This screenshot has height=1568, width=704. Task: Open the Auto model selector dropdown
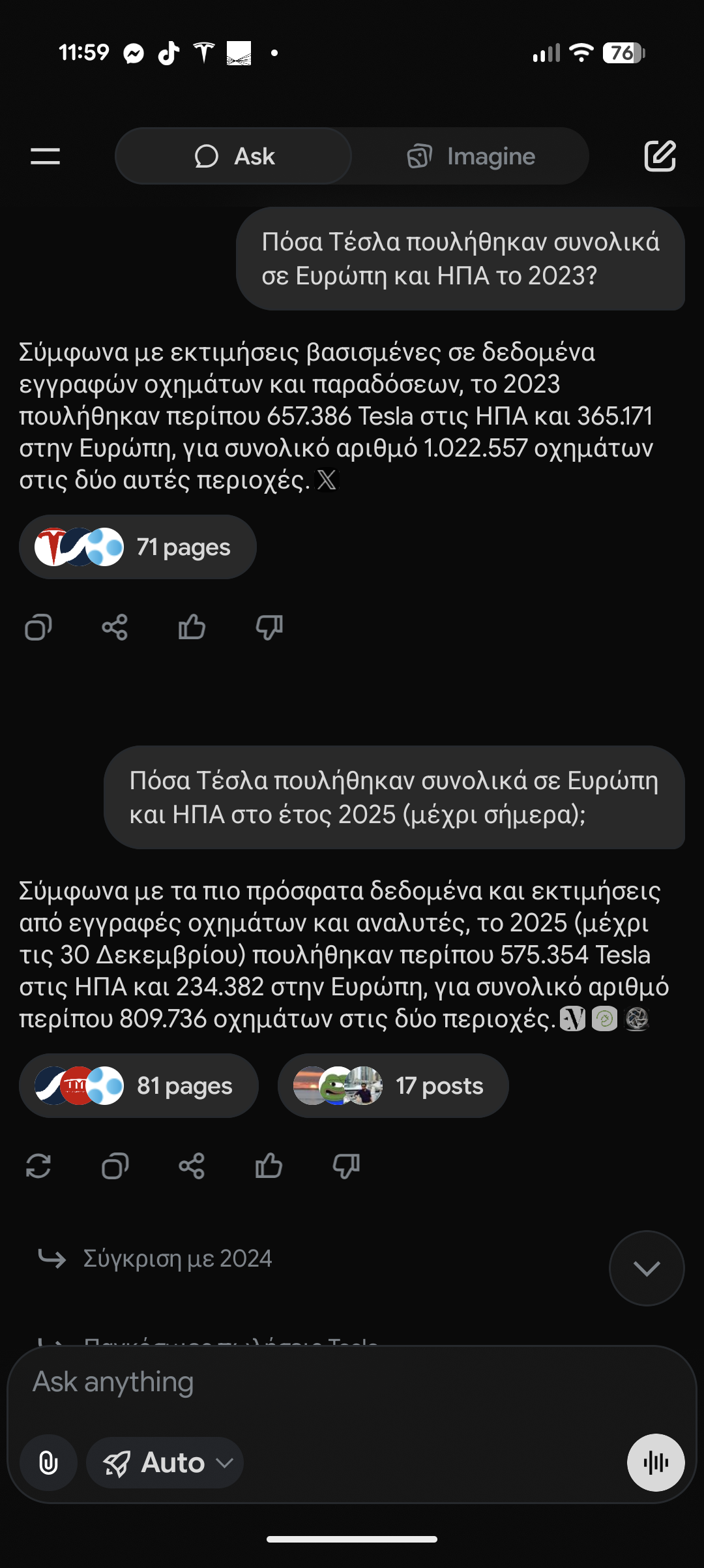pos(164,1463)
